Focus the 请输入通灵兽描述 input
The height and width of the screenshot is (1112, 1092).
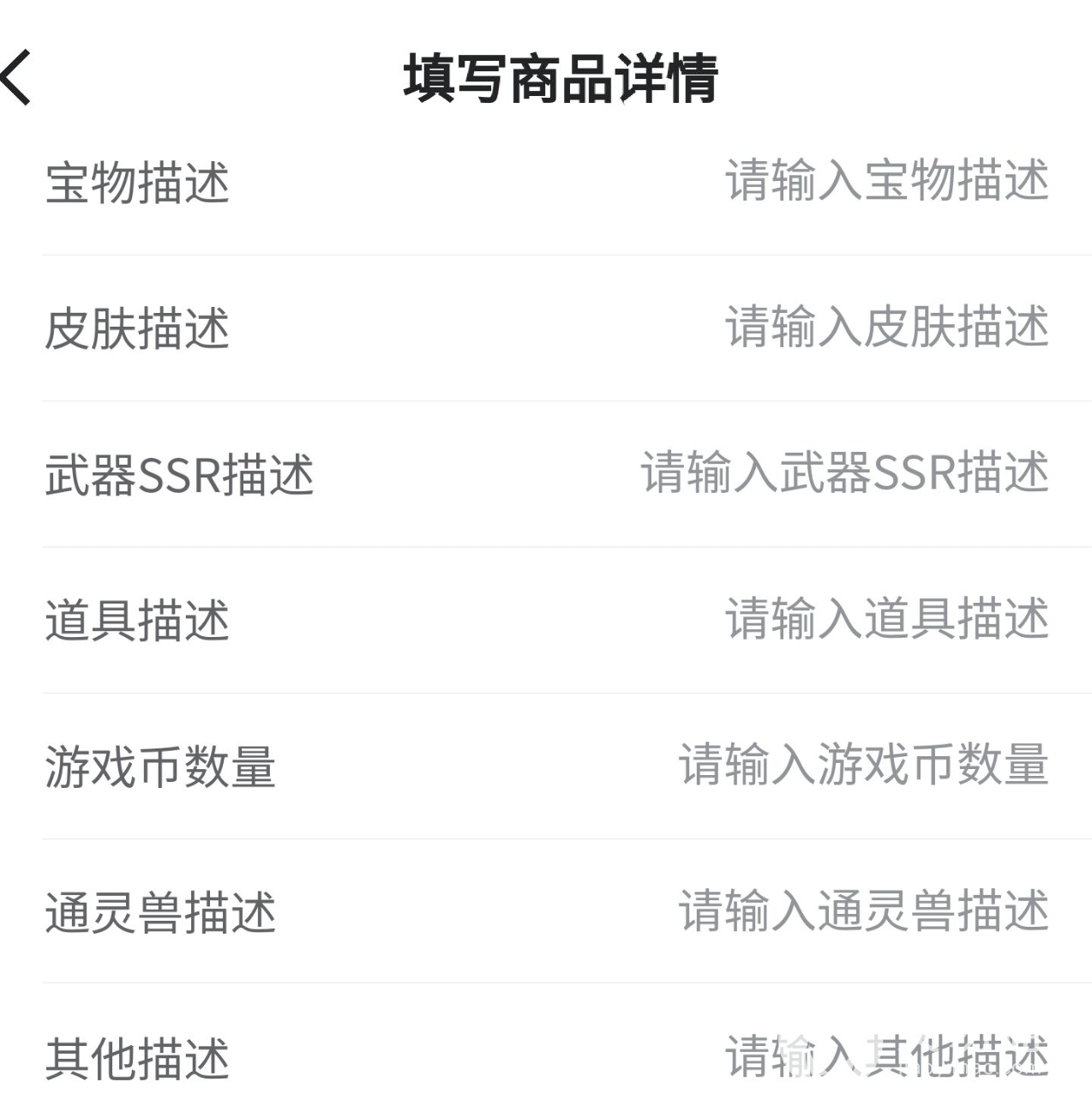tap(863, 910)
